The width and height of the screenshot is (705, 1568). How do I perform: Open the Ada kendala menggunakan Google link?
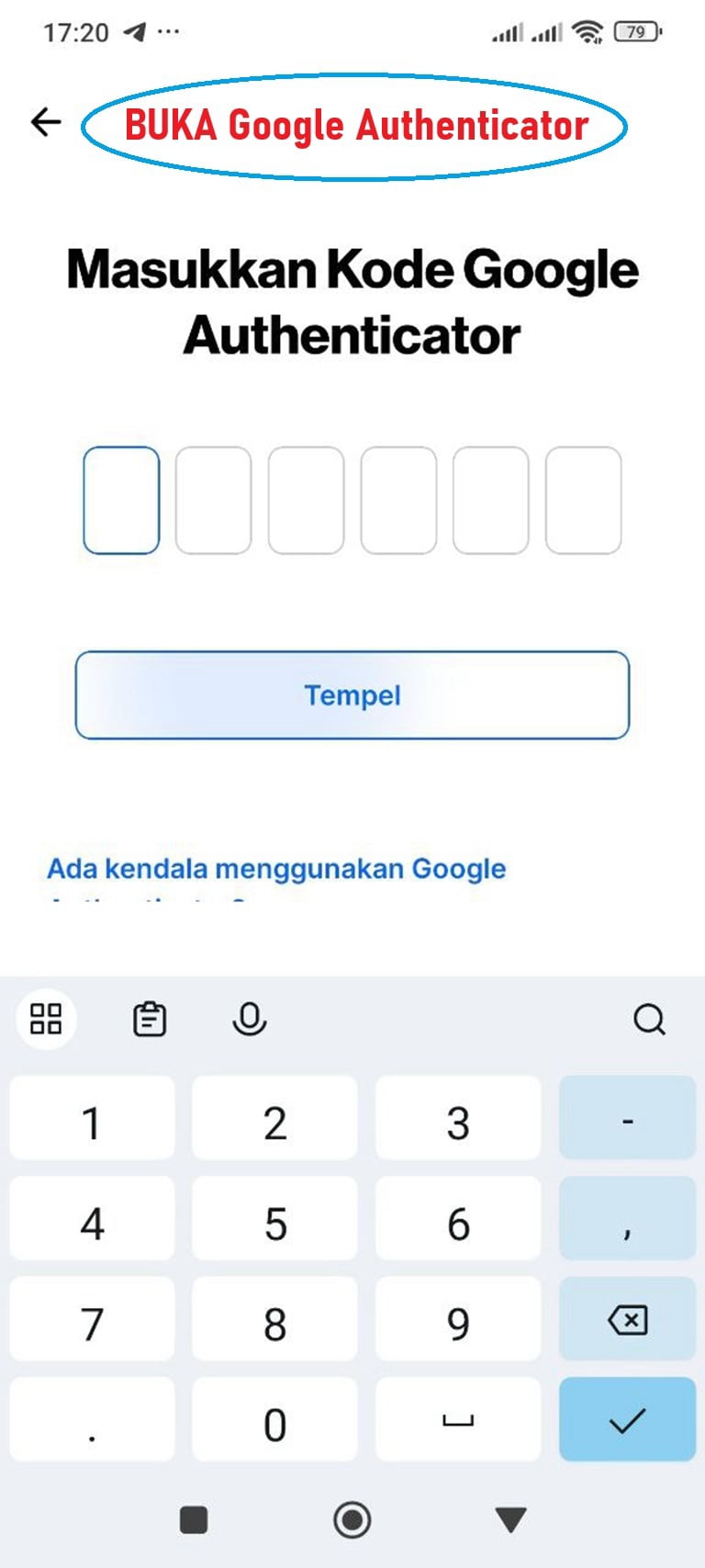pos(275,868)
